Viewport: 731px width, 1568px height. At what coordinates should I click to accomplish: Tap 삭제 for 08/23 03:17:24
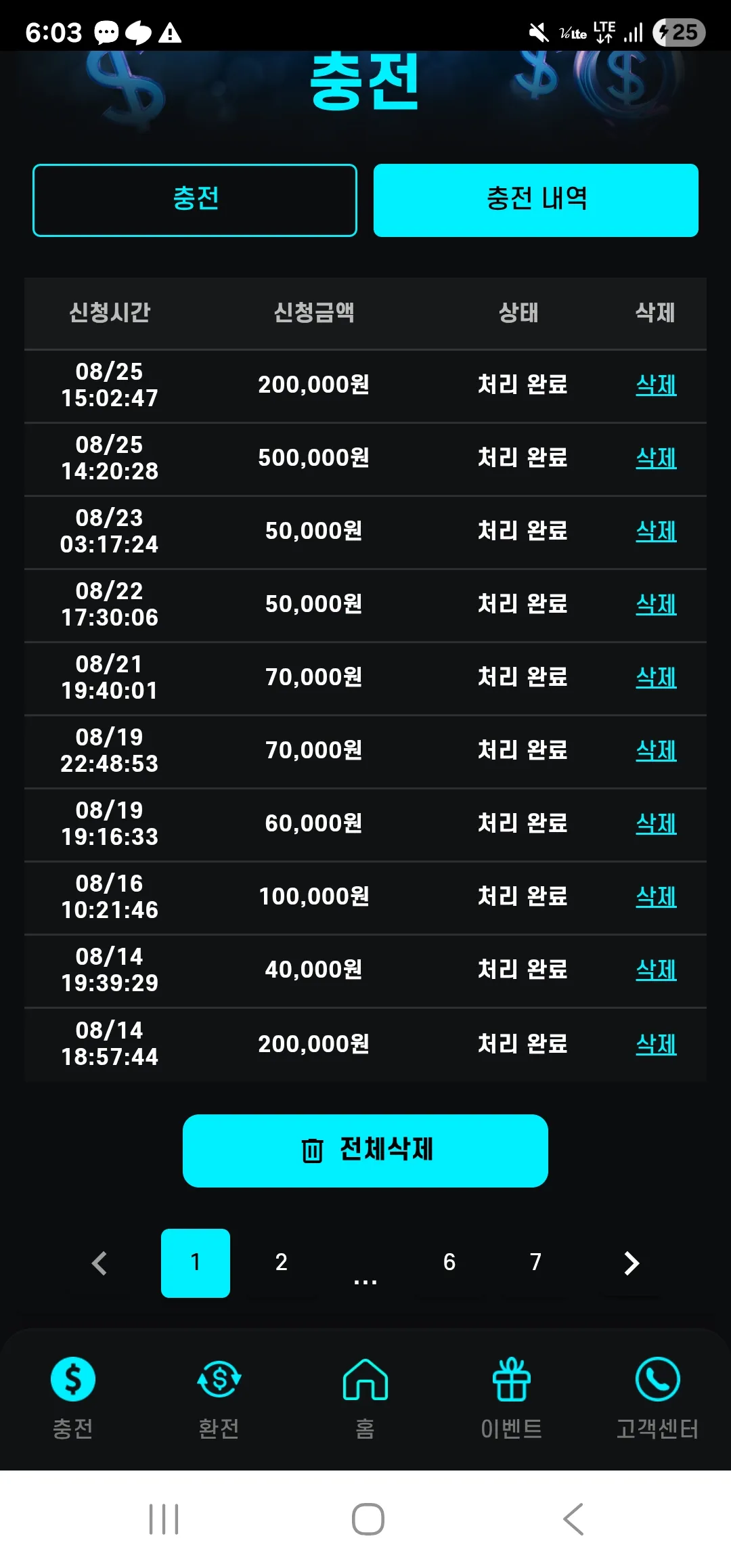click(656, 531)
